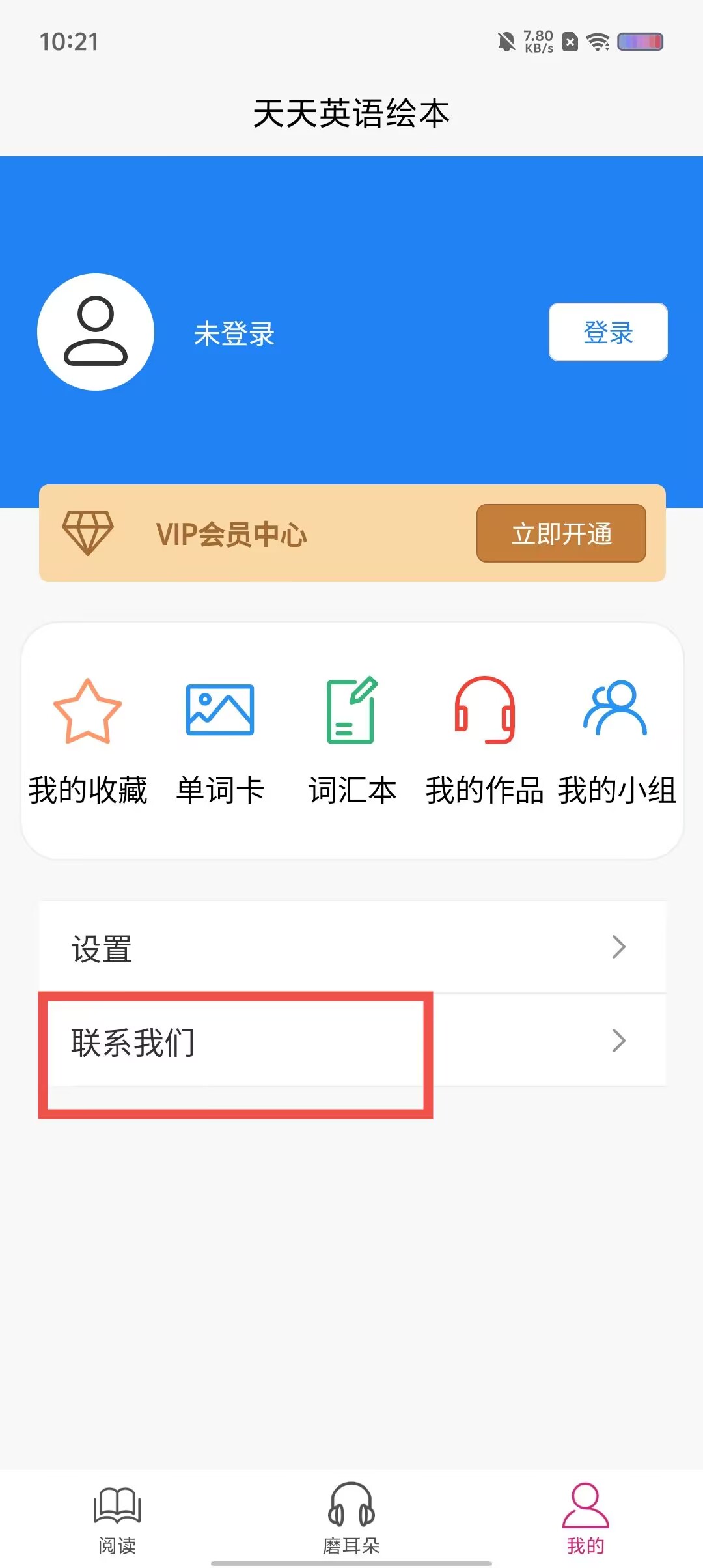
Task: Open 我的作品 my works
Action: (484, 741)
